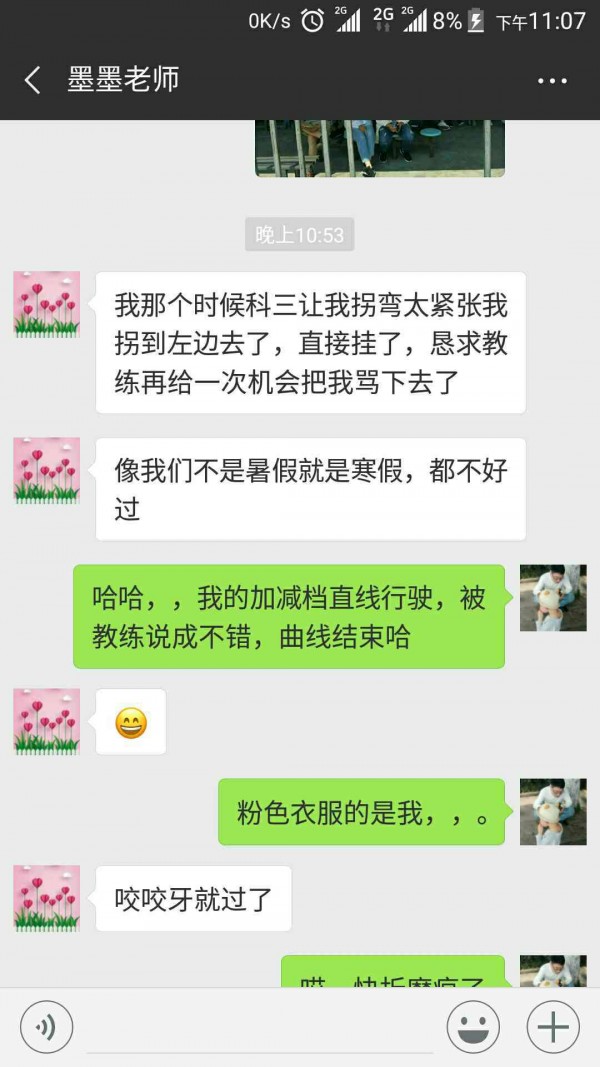Switch to voice message input
Screen dimensions: 600x1067
coord(45,1027)
